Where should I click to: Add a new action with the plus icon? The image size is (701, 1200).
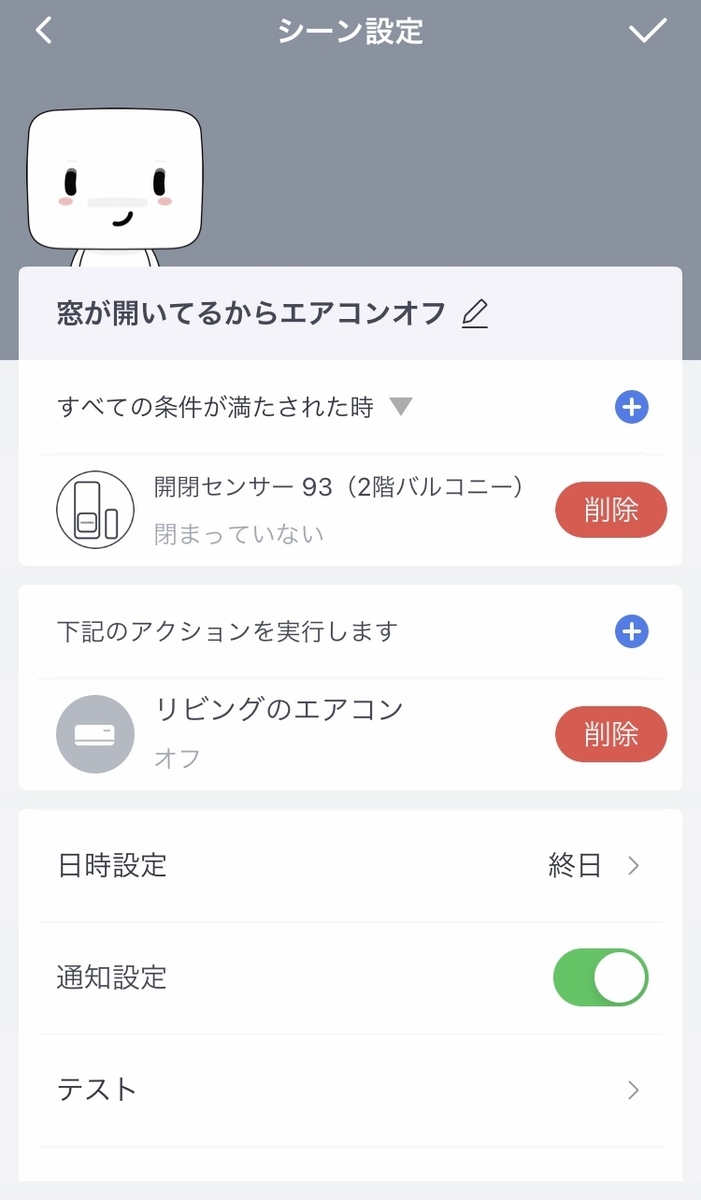(x=631, y=631)
